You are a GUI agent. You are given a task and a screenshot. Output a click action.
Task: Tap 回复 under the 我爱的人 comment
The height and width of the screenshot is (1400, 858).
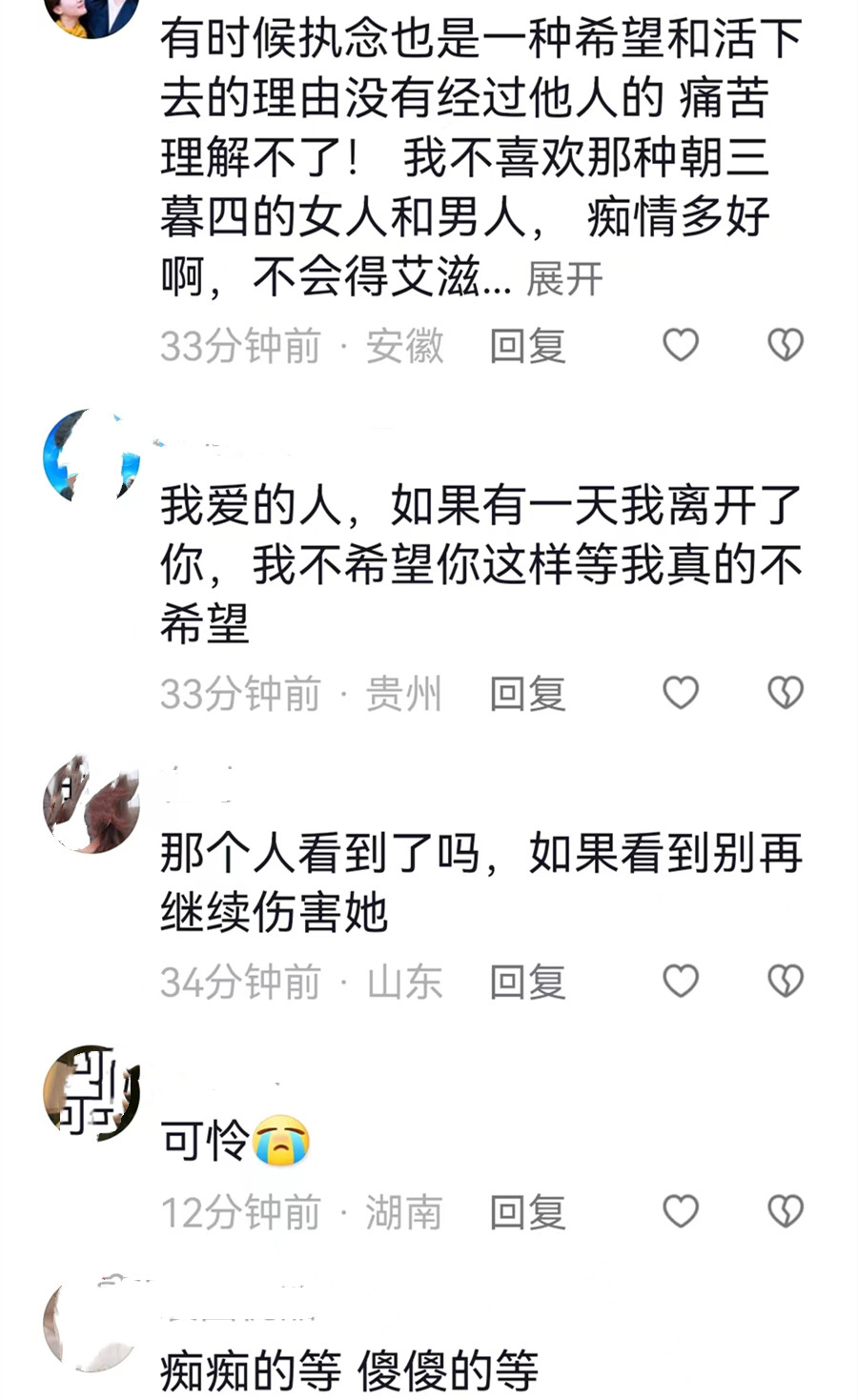click(x=527, y=694)
